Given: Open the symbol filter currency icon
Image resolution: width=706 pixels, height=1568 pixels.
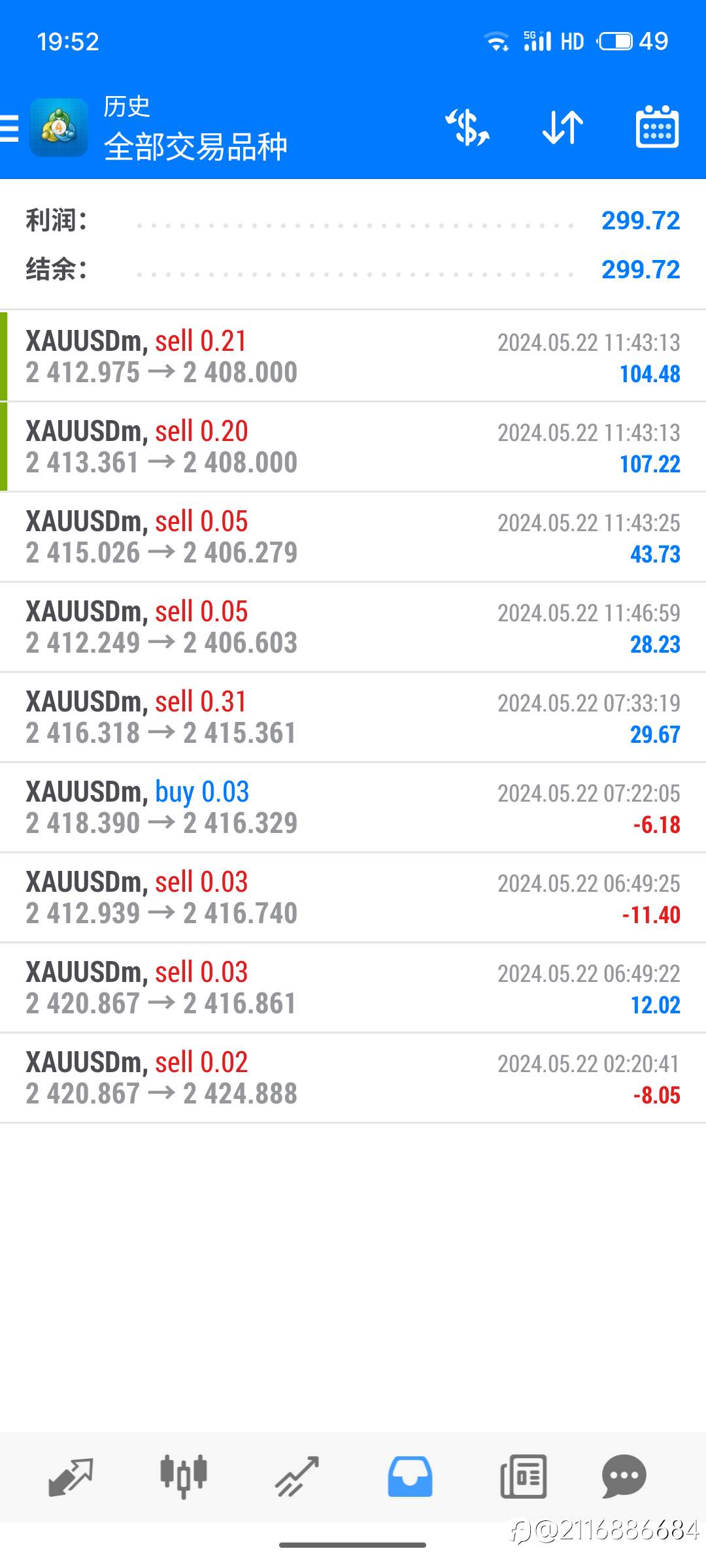Looking at the screenshot, I should point(467,127).
